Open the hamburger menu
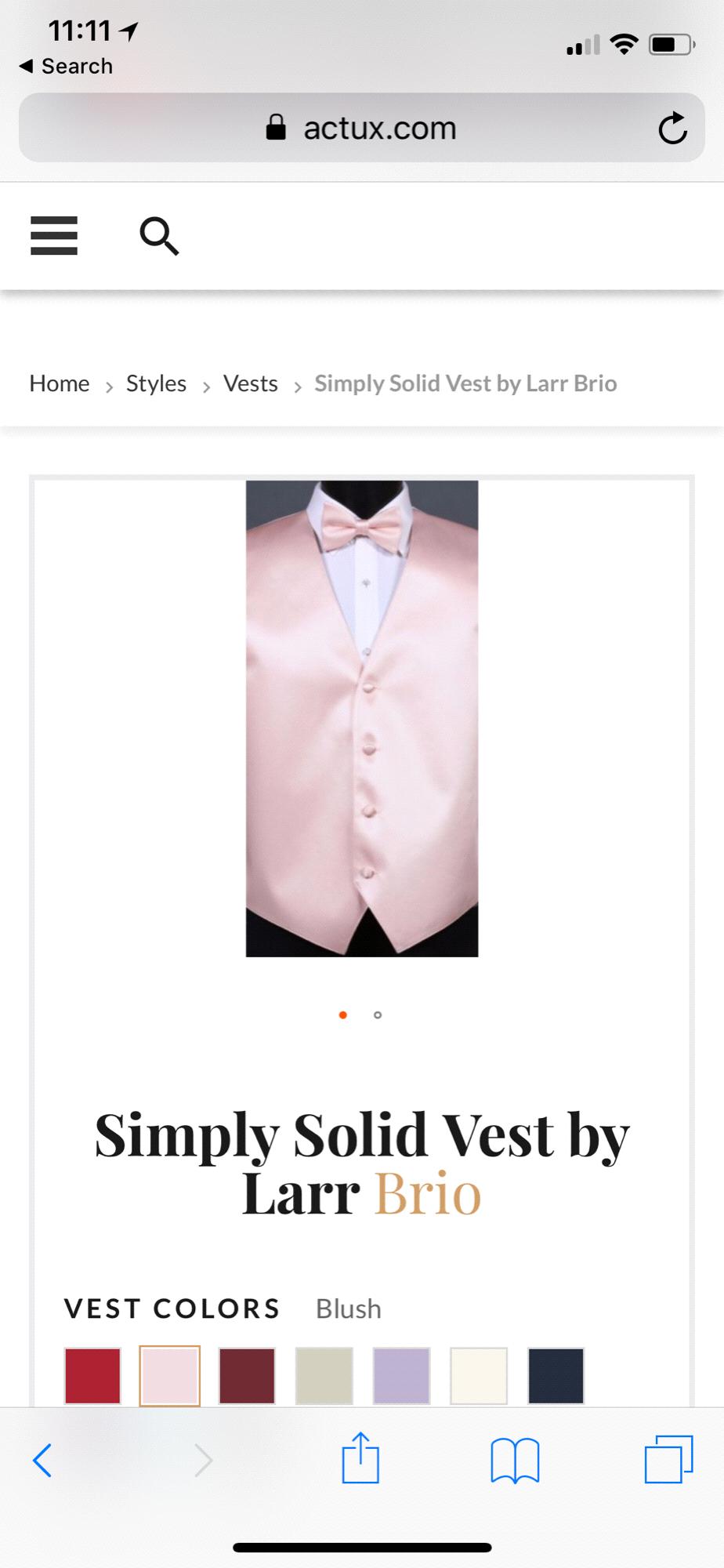 point(54,235)
